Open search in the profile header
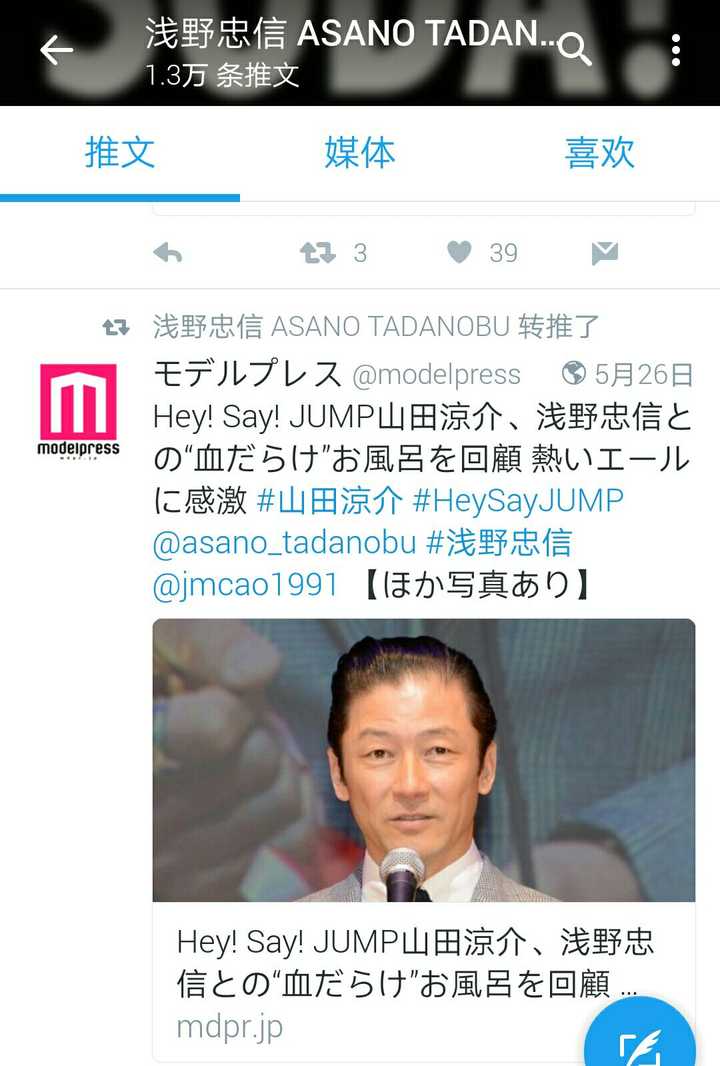The width and height of the screenshot is (720, 1066). [575, 48]
